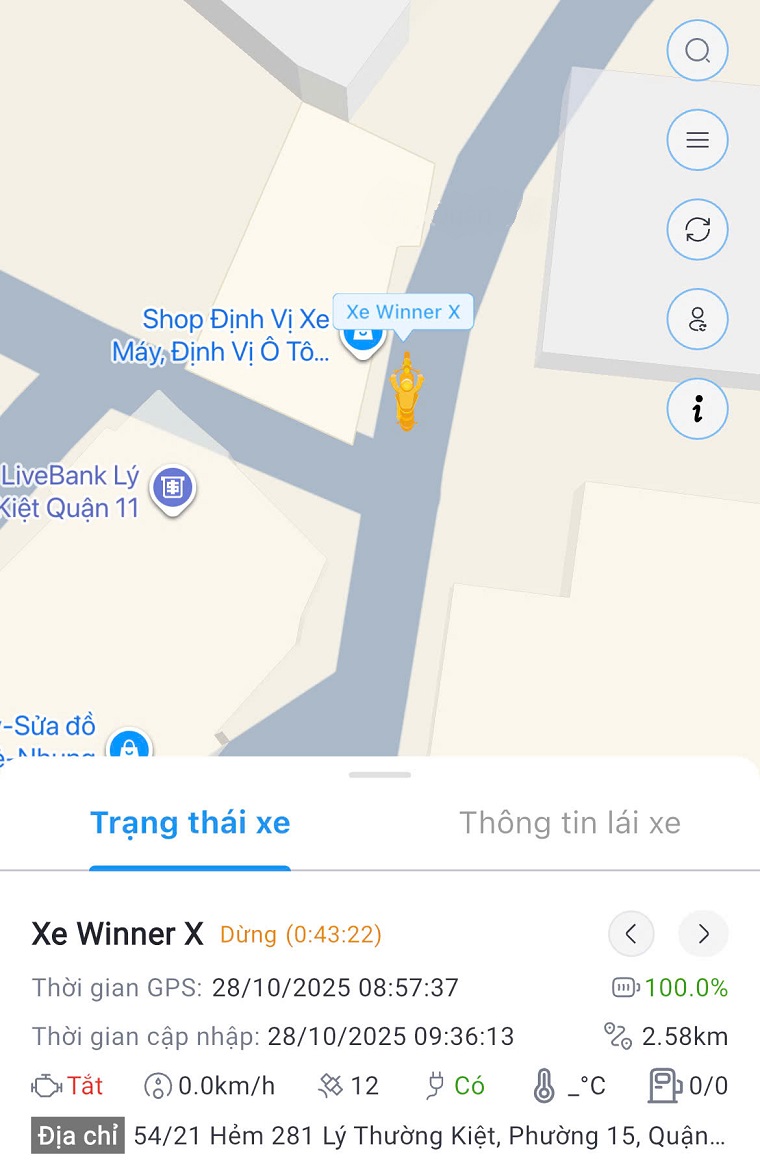The image size is (760, 1172).
Task: Click the speedometer icon showing 0.0km/h
Action: (157, 1085)
